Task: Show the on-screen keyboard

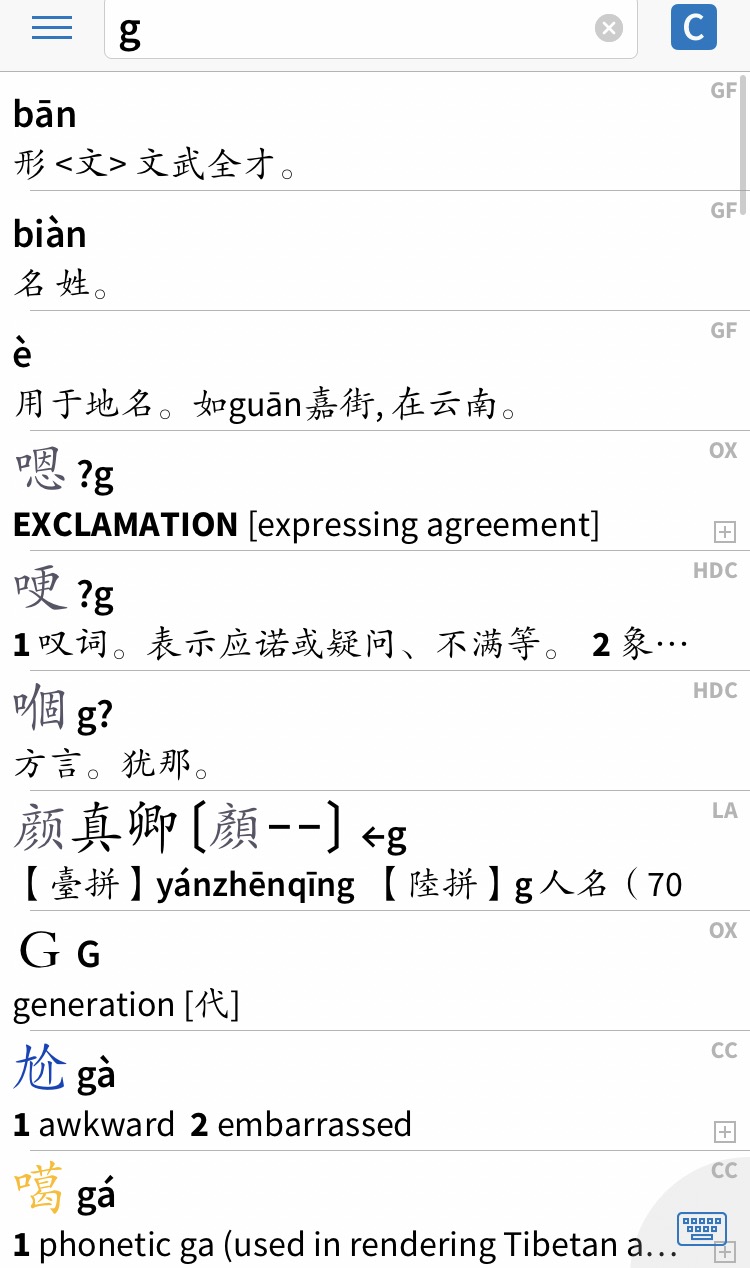Action: (702, 1228)
